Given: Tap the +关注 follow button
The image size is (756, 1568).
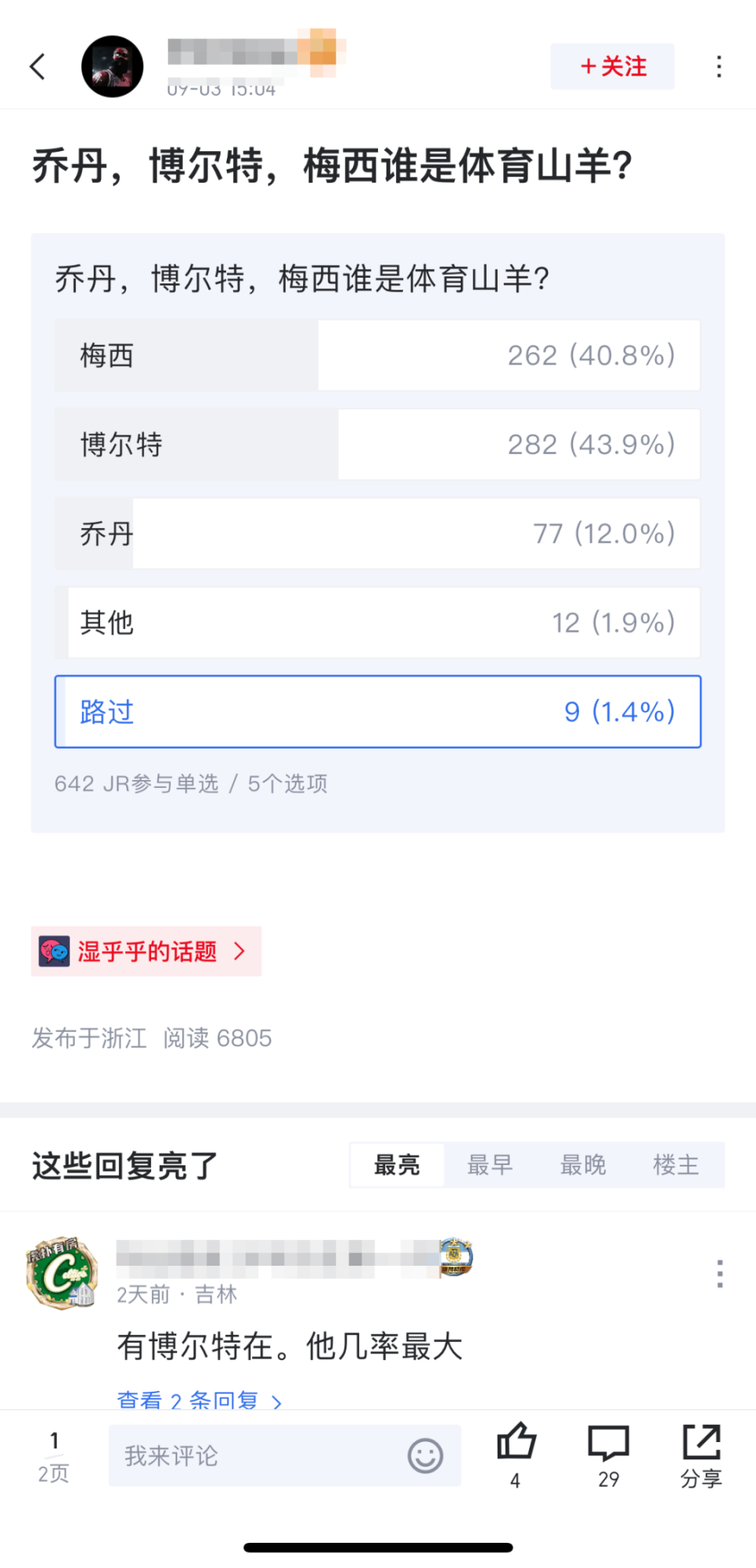Looking at the screenshot, I should click(612, 66).
